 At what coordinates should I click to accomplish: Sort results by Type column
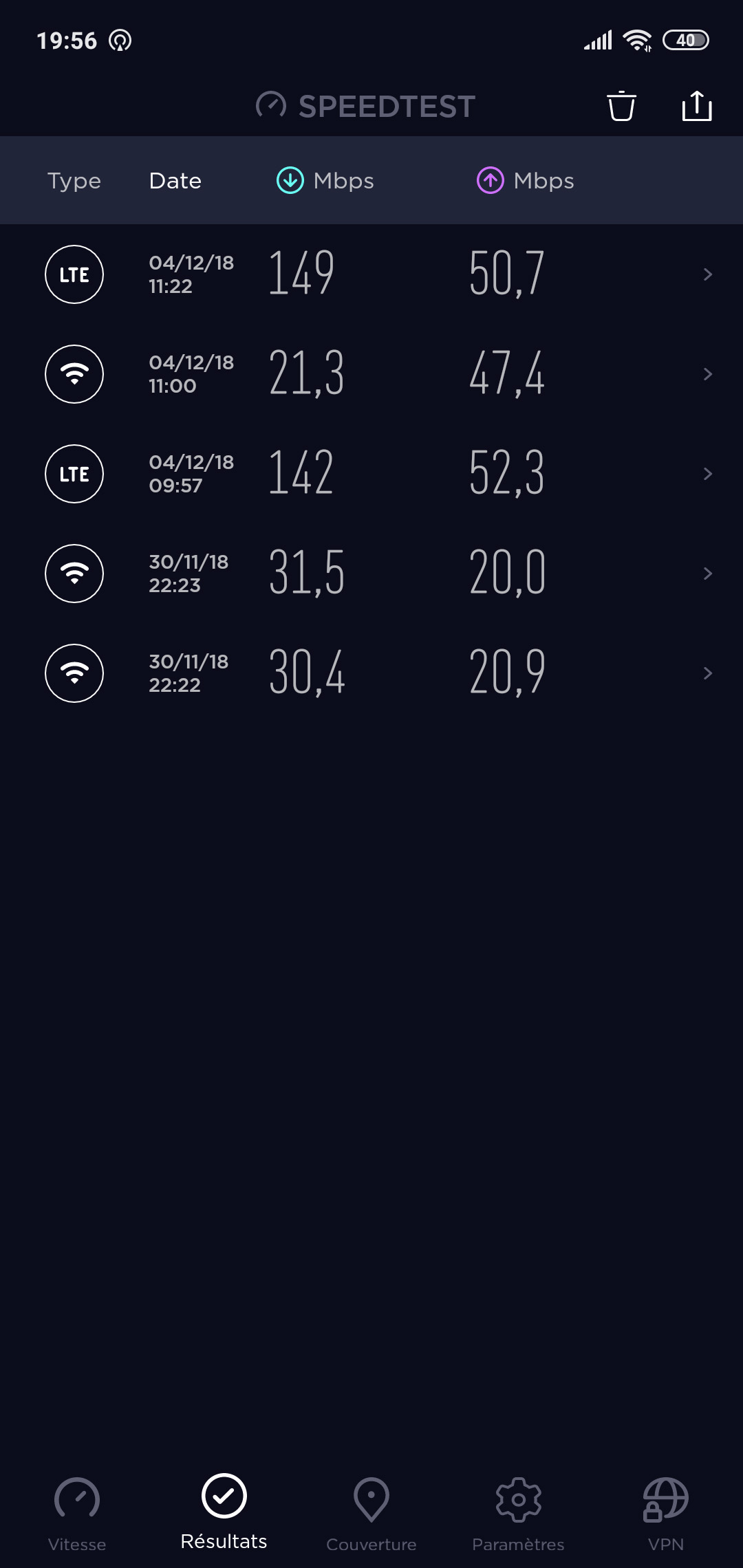(x=74, y=181)
